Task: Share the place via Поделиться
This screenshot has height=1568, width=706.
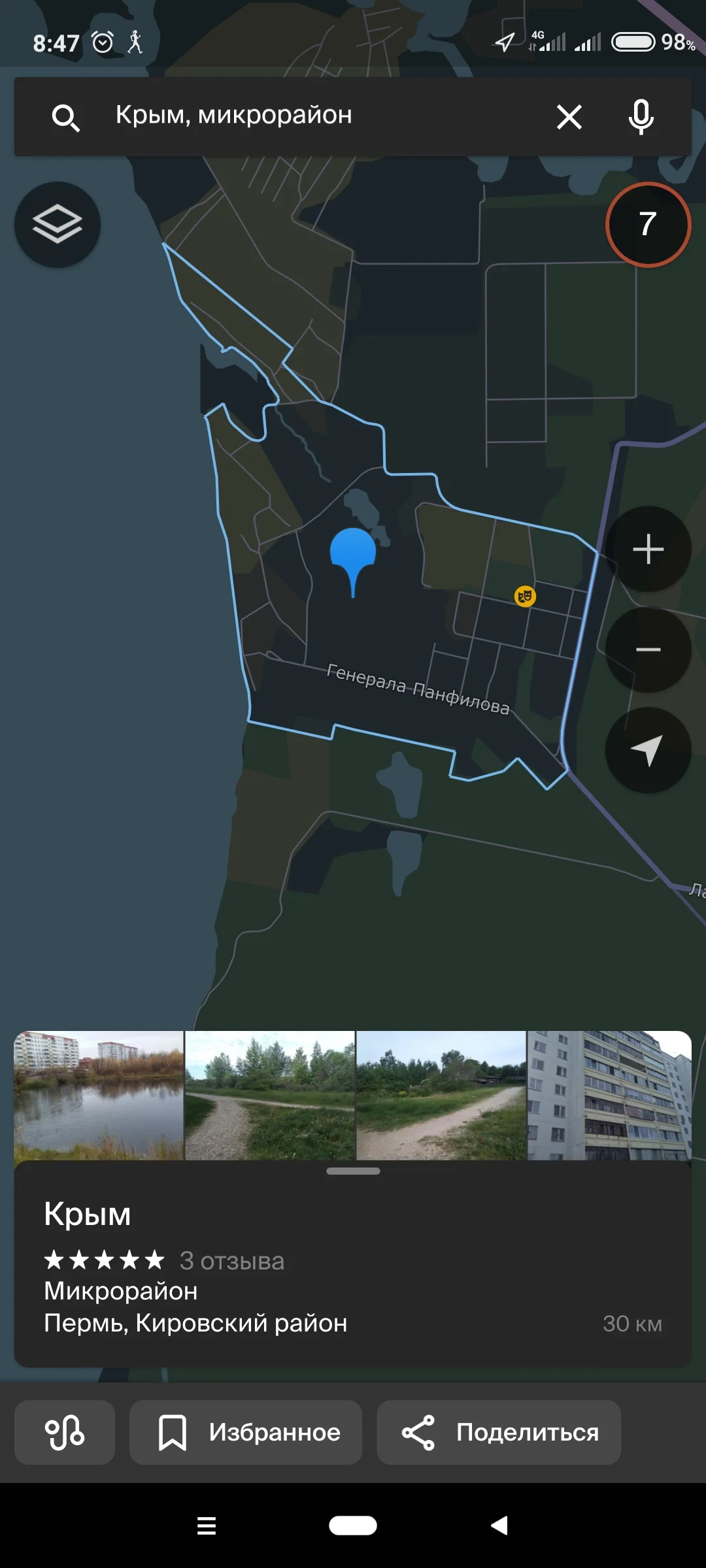Action: (x=498, y=1432)
